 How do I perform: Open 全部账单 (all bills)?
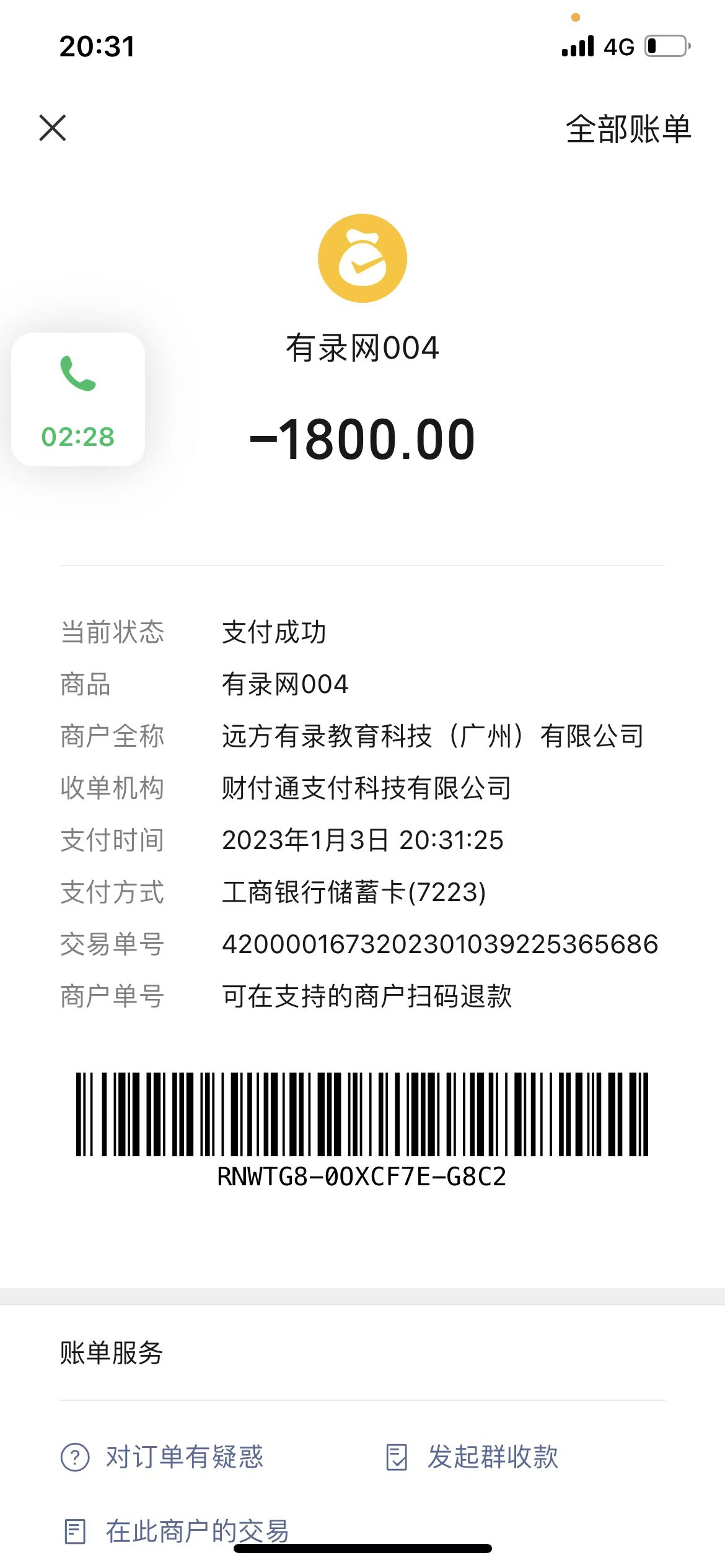(x=628, y=129)
